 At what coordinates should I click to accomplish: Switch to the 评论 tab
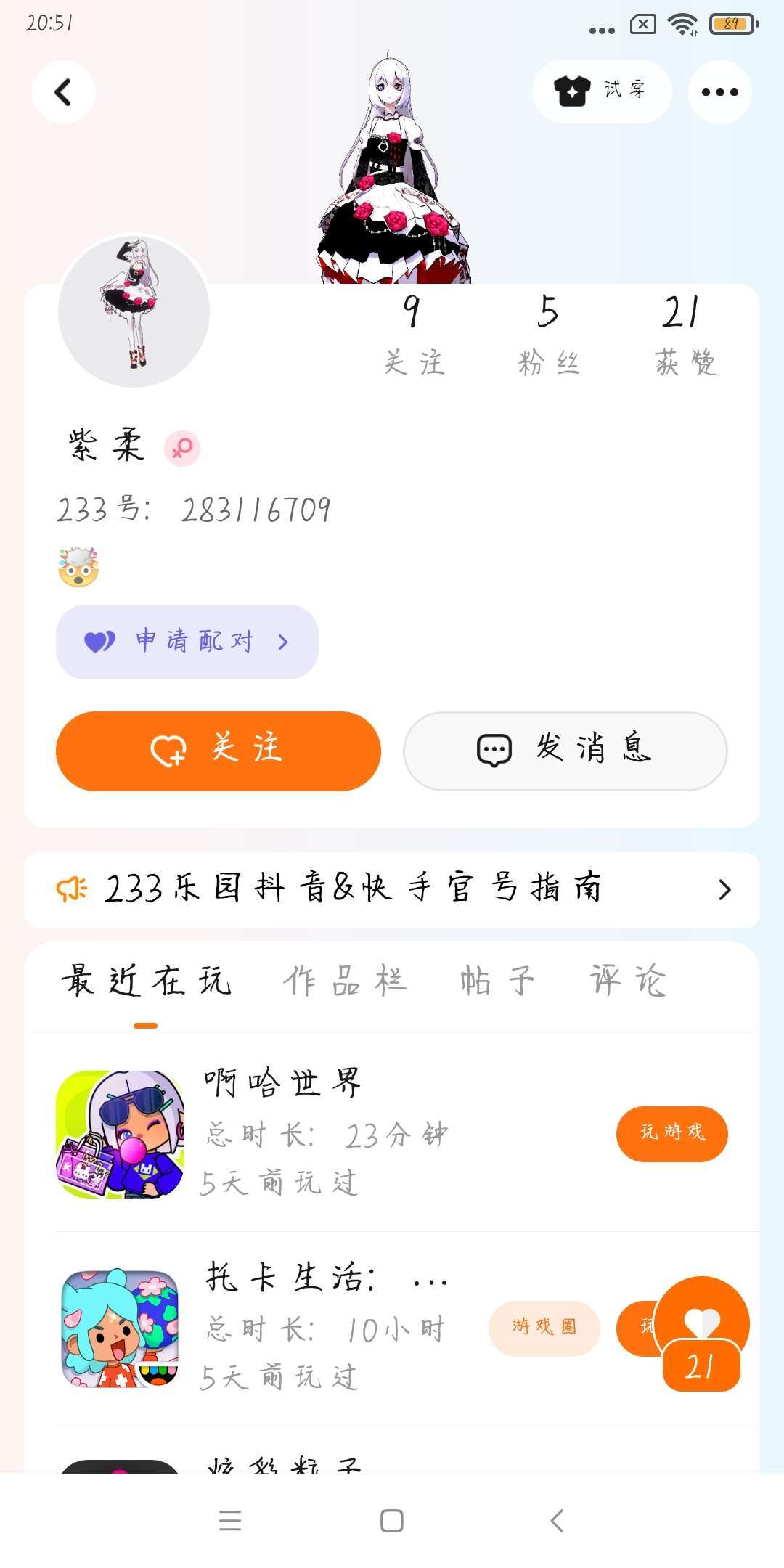click(x=628, y=981)
